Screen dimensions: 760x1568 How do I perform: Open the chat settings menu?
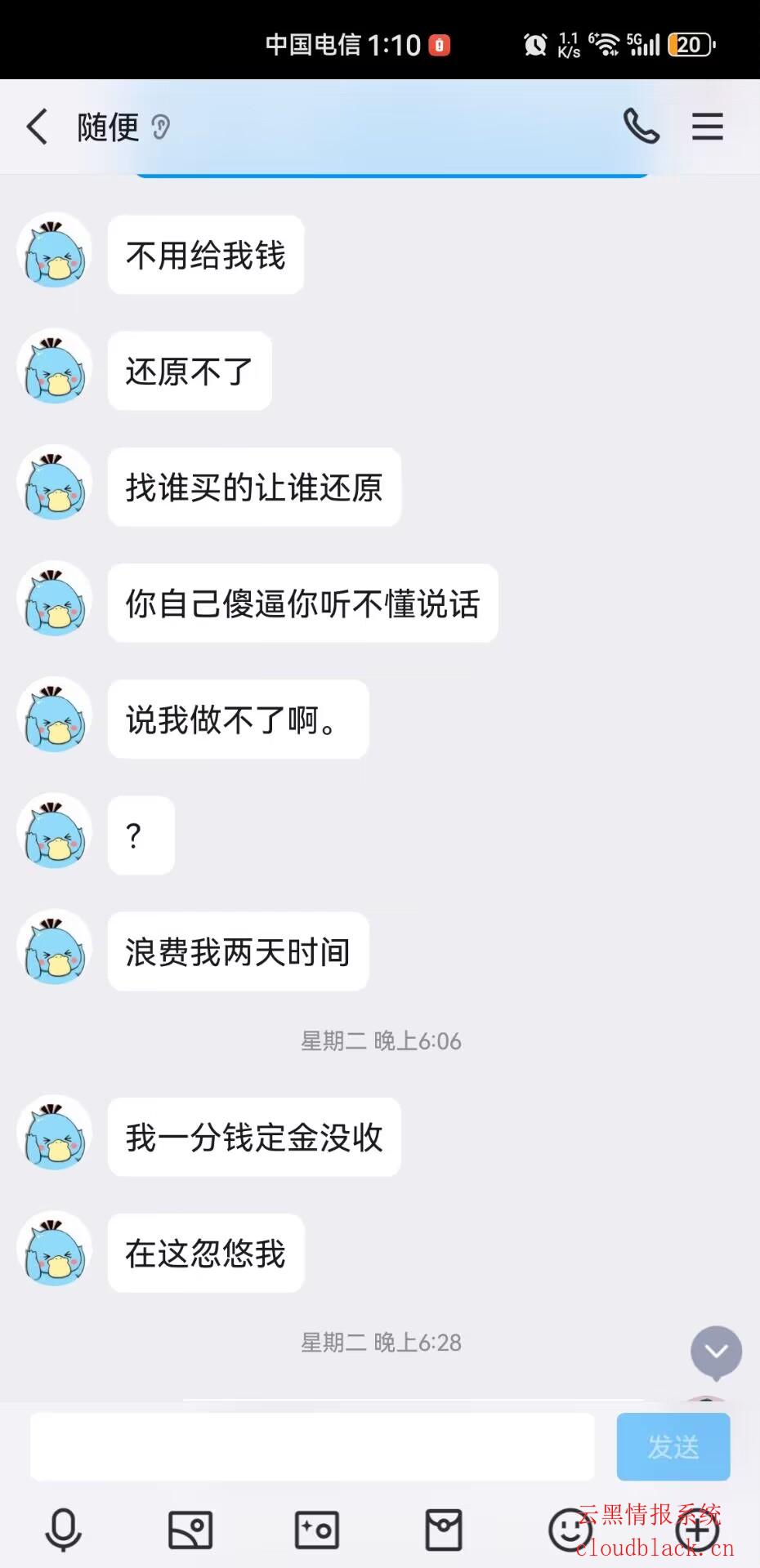click(x=707, y=127)
